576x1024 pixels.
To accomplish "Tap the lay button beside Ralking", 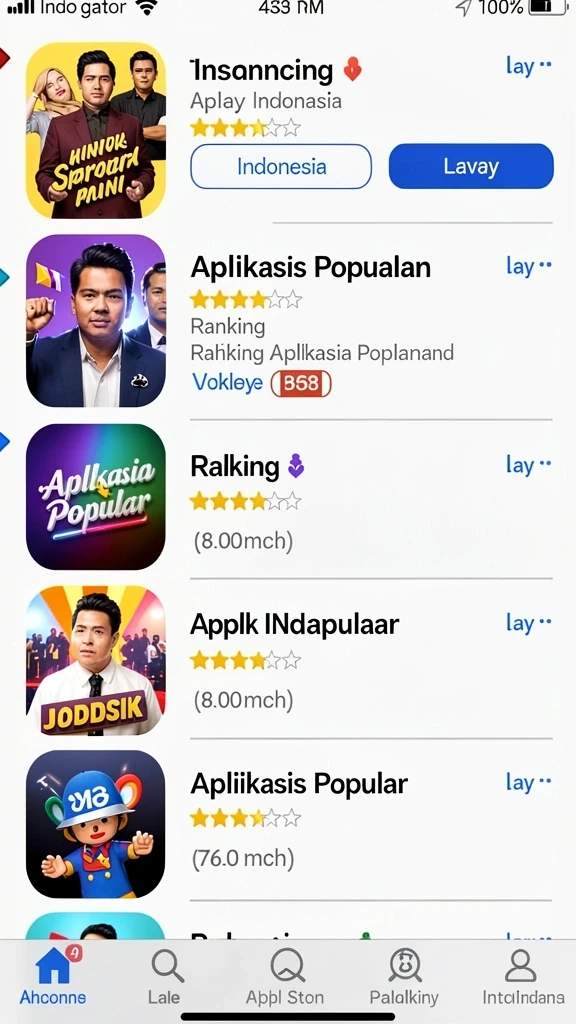I will point(528,465).
